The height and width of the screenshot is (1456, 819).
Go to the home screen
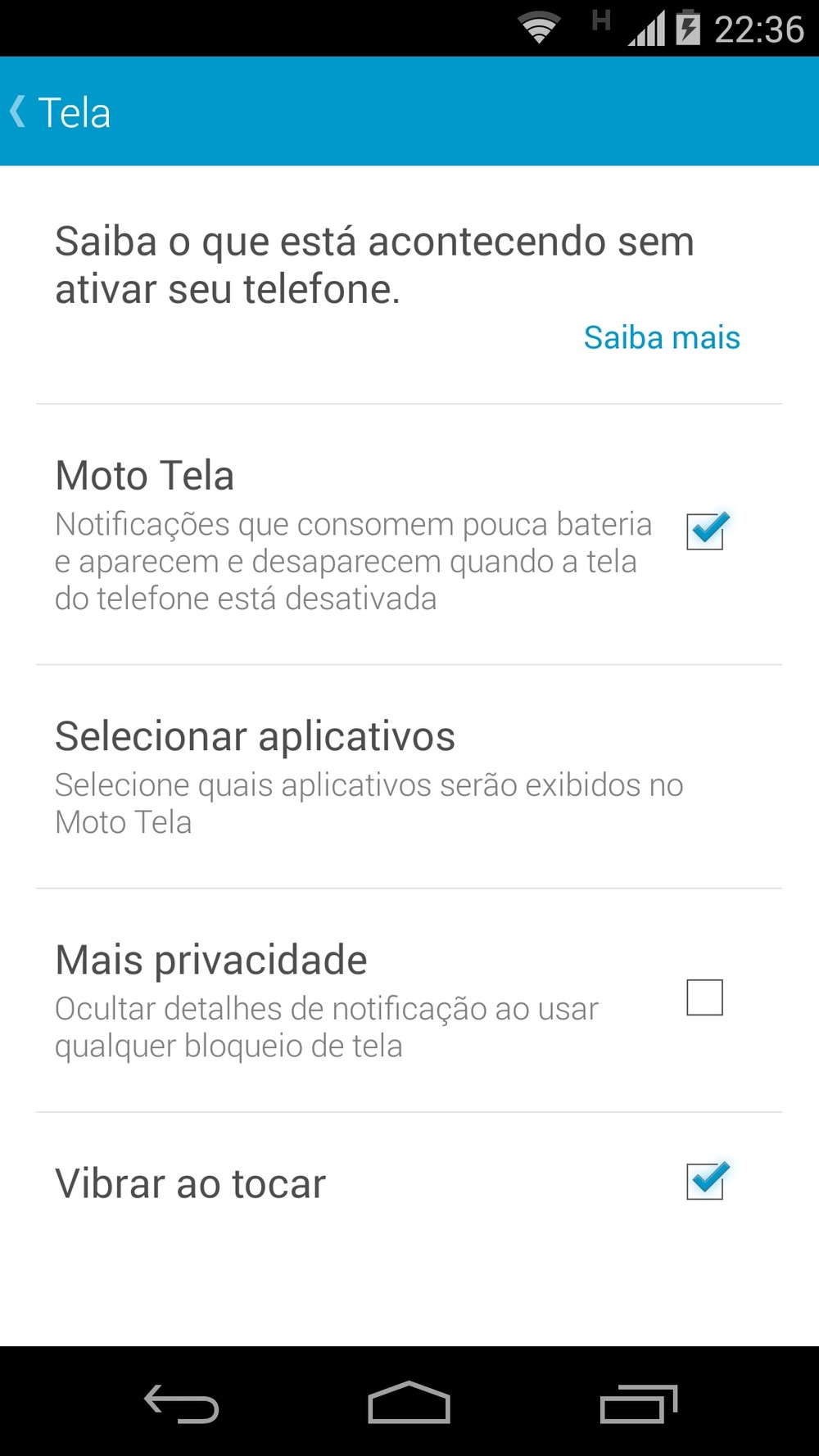point(409,1404)
